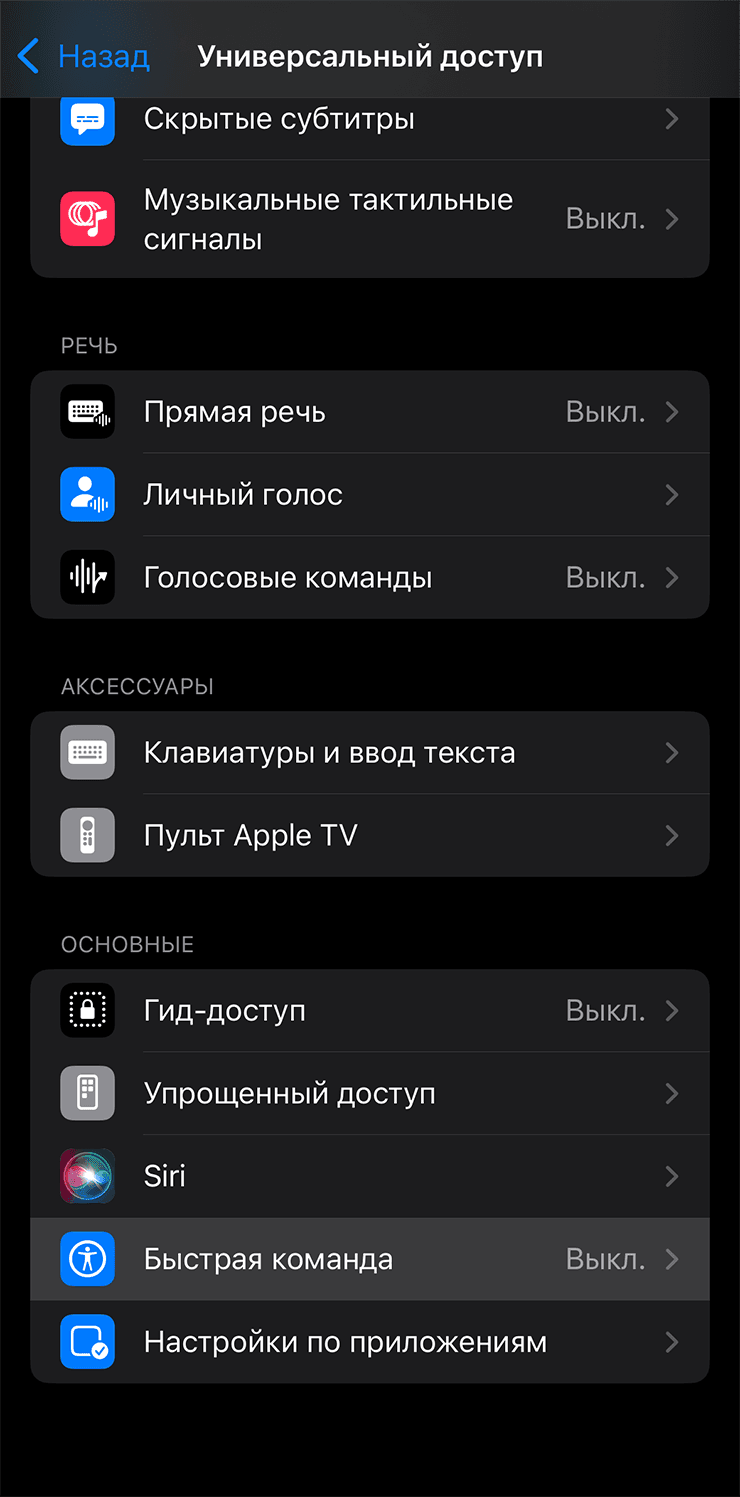Open Скрытые субтитры settings icon
The width and height of the screenshot is (740, 1497).
87,119
